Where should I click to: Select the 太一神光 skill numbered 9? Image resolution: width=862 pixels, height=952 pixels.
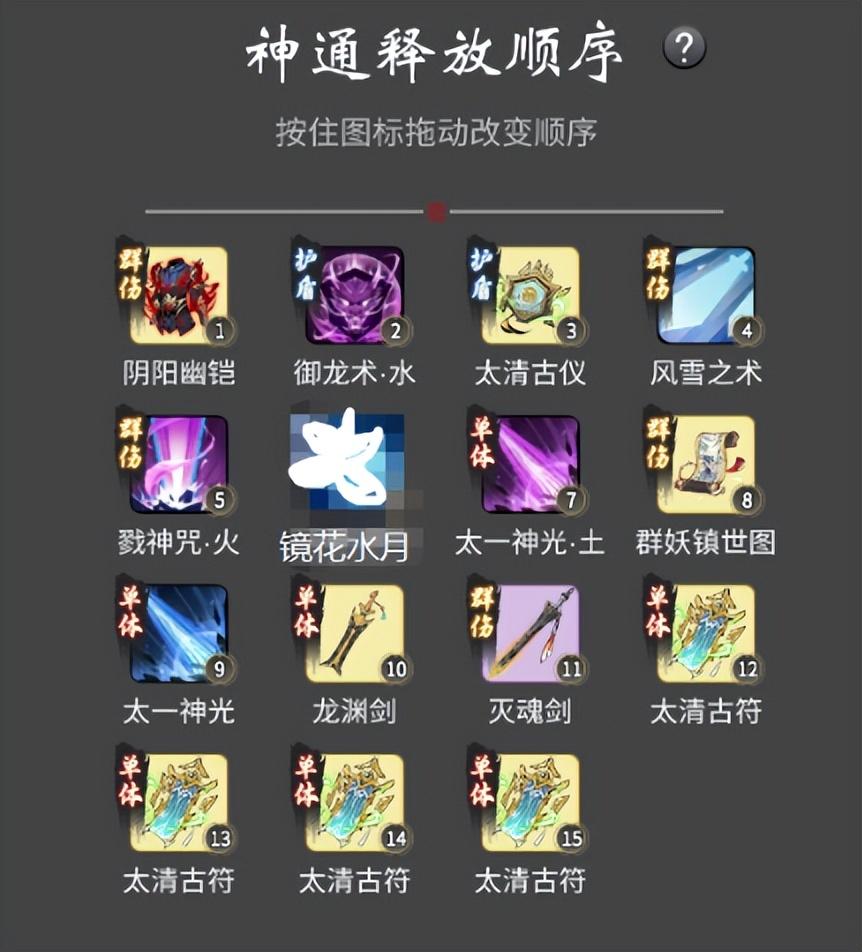tap(181, 633)
